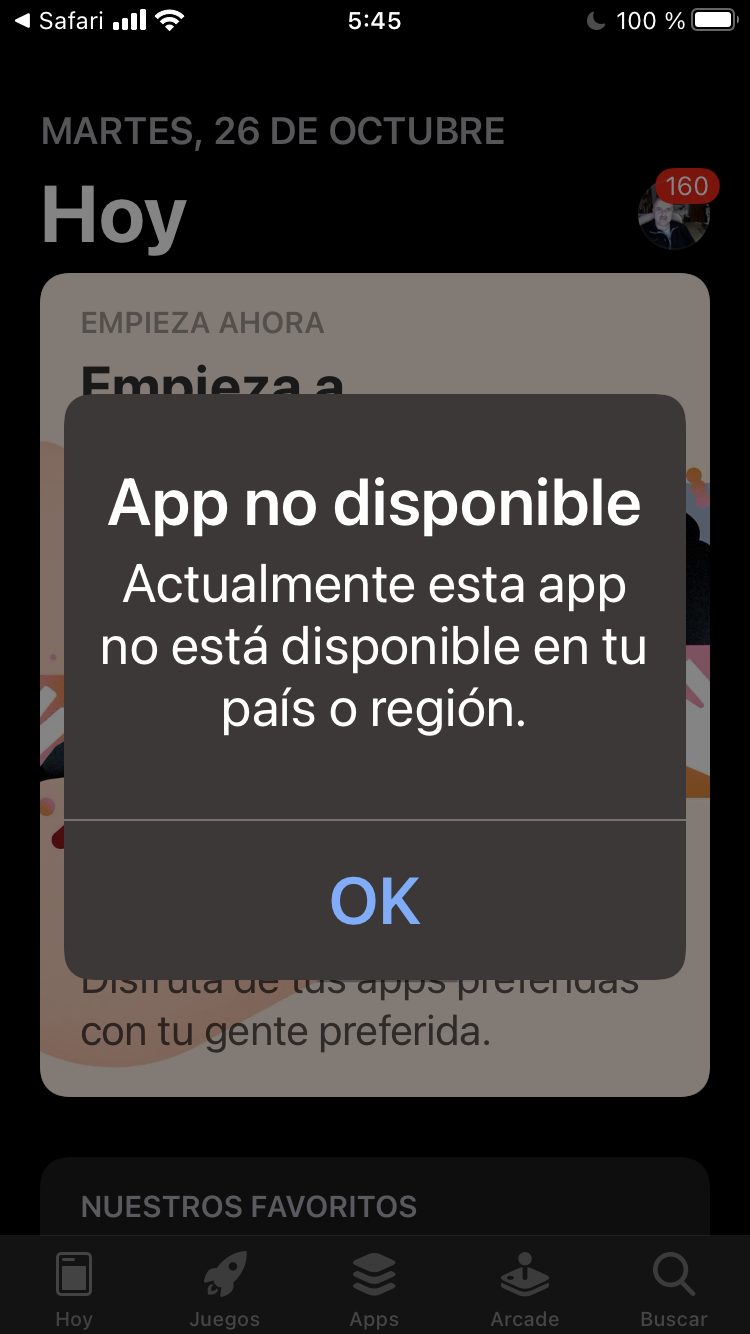Open the Arcade tab
Viewport: 750px width, 1334px height.
(x=524, y=1290)
